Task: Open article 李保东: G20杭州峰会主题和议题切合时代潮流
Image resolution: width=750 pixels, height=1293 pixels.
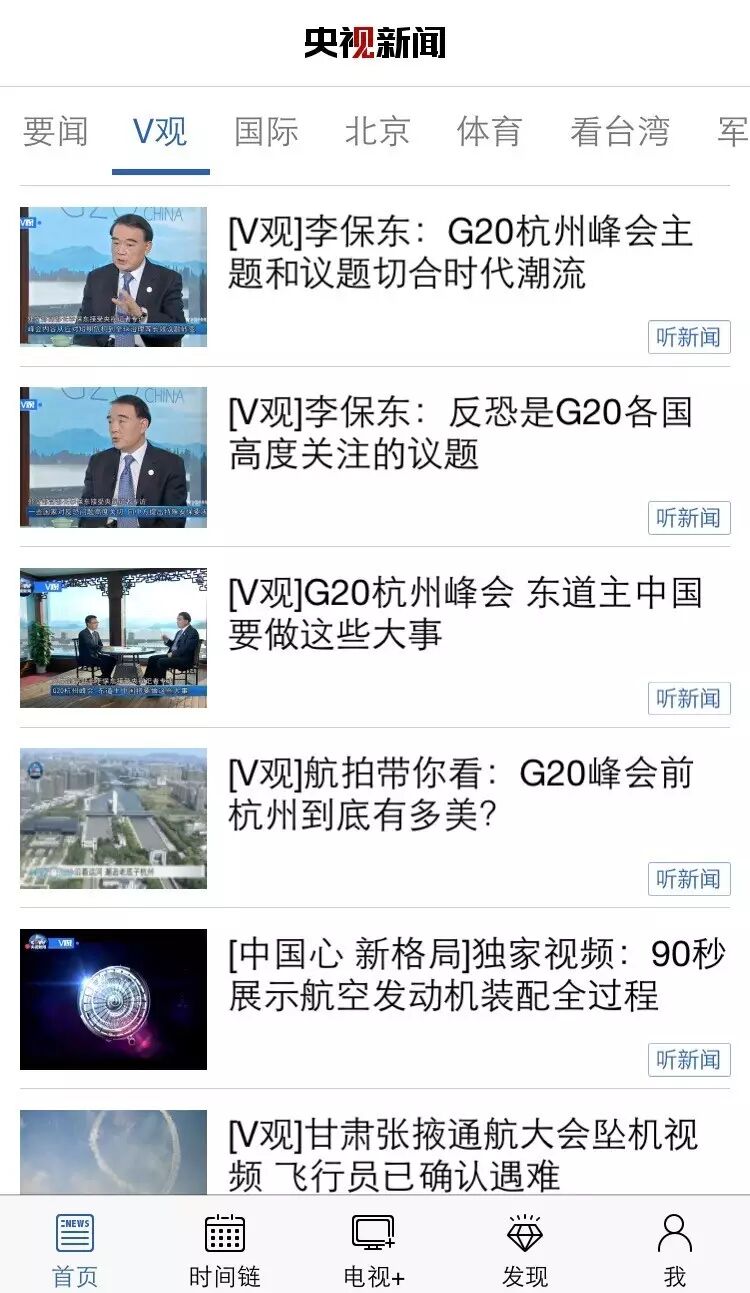Action: click(x=460, y=252)
